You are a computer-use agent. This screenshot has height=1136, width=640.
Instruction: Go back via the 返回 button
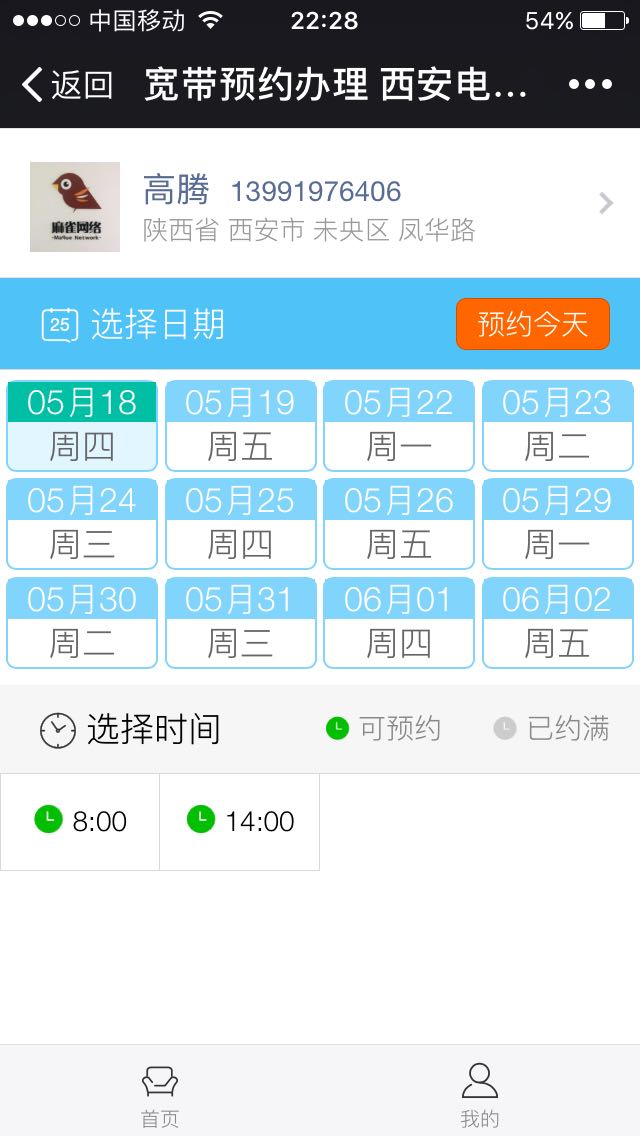(x=66, y=85)
